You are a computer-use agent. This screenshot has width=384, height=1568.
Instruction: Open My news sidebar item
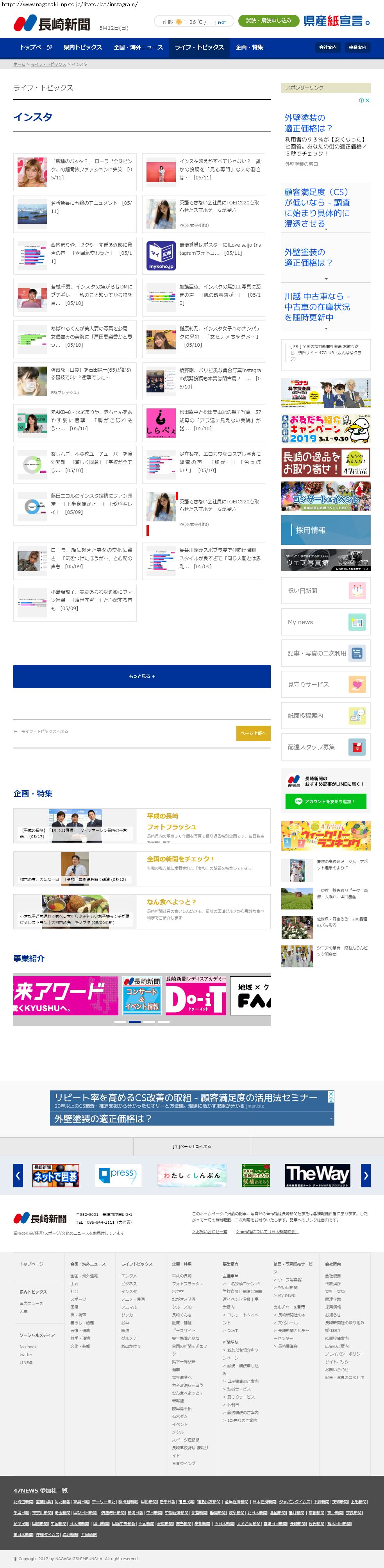[325, 622]
